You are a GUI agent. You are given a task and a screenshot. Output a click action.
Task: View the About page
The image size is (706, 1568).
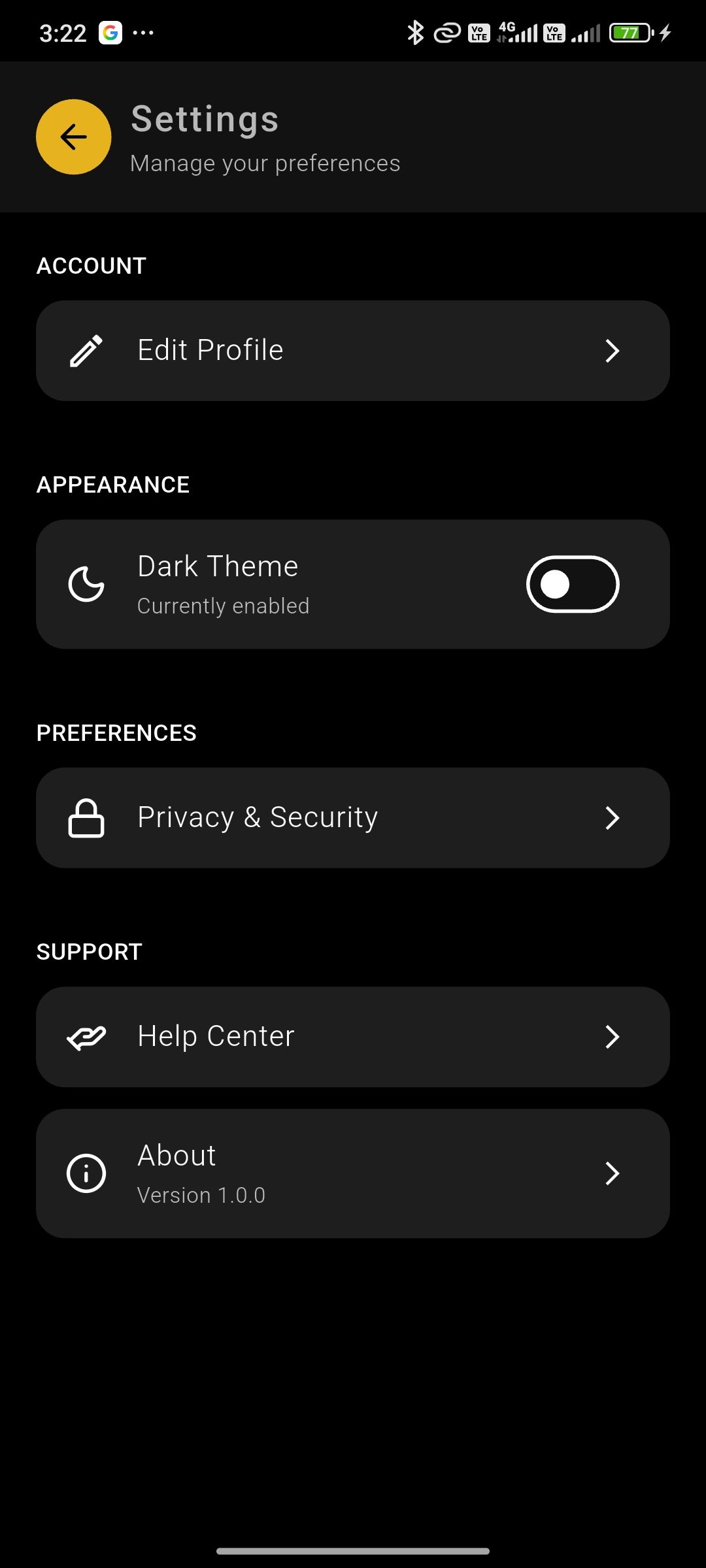click(353, 1173)
